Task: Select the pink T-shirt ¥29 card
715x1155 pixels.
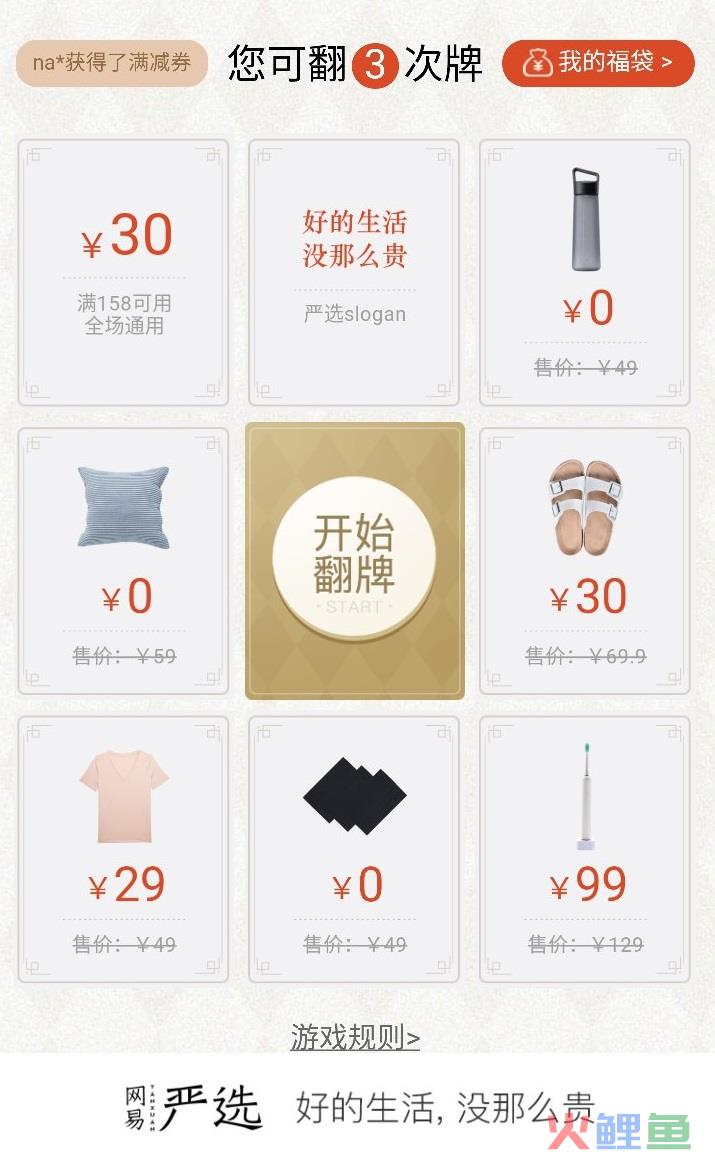Action: [124, 849]
